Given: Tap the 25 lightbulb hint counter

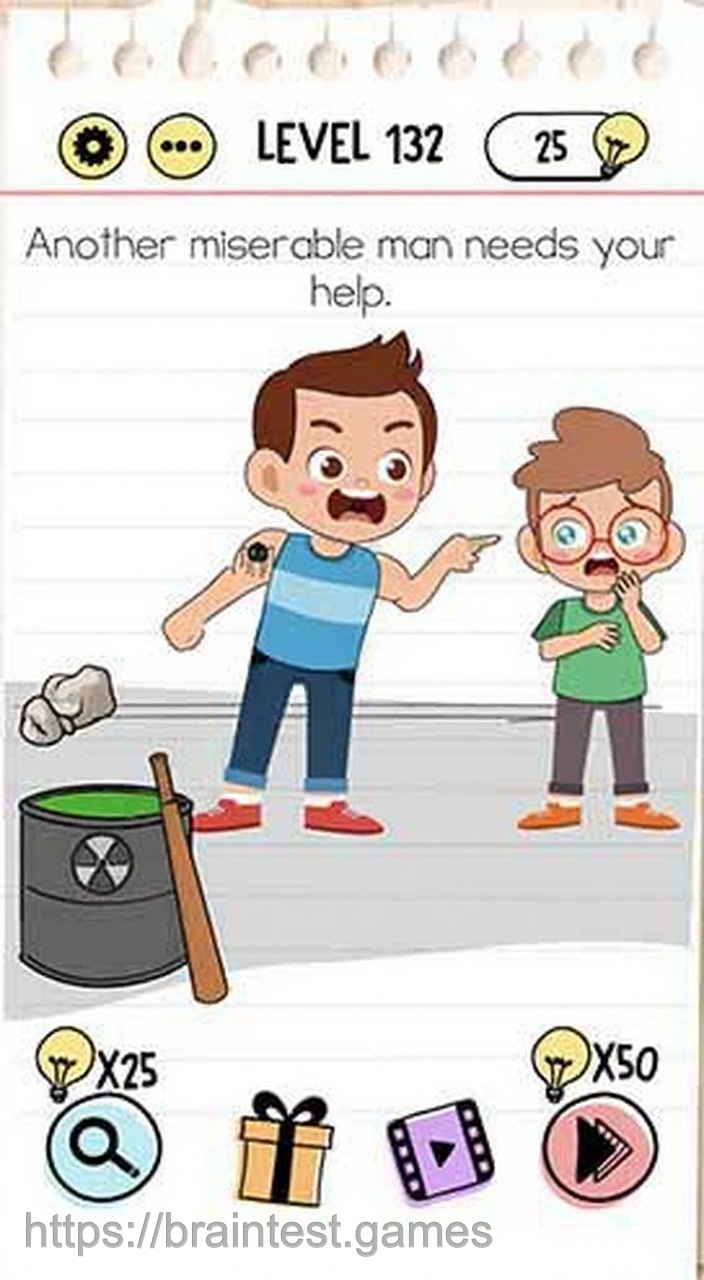Looking at the screenshot, I should [566, 147].
